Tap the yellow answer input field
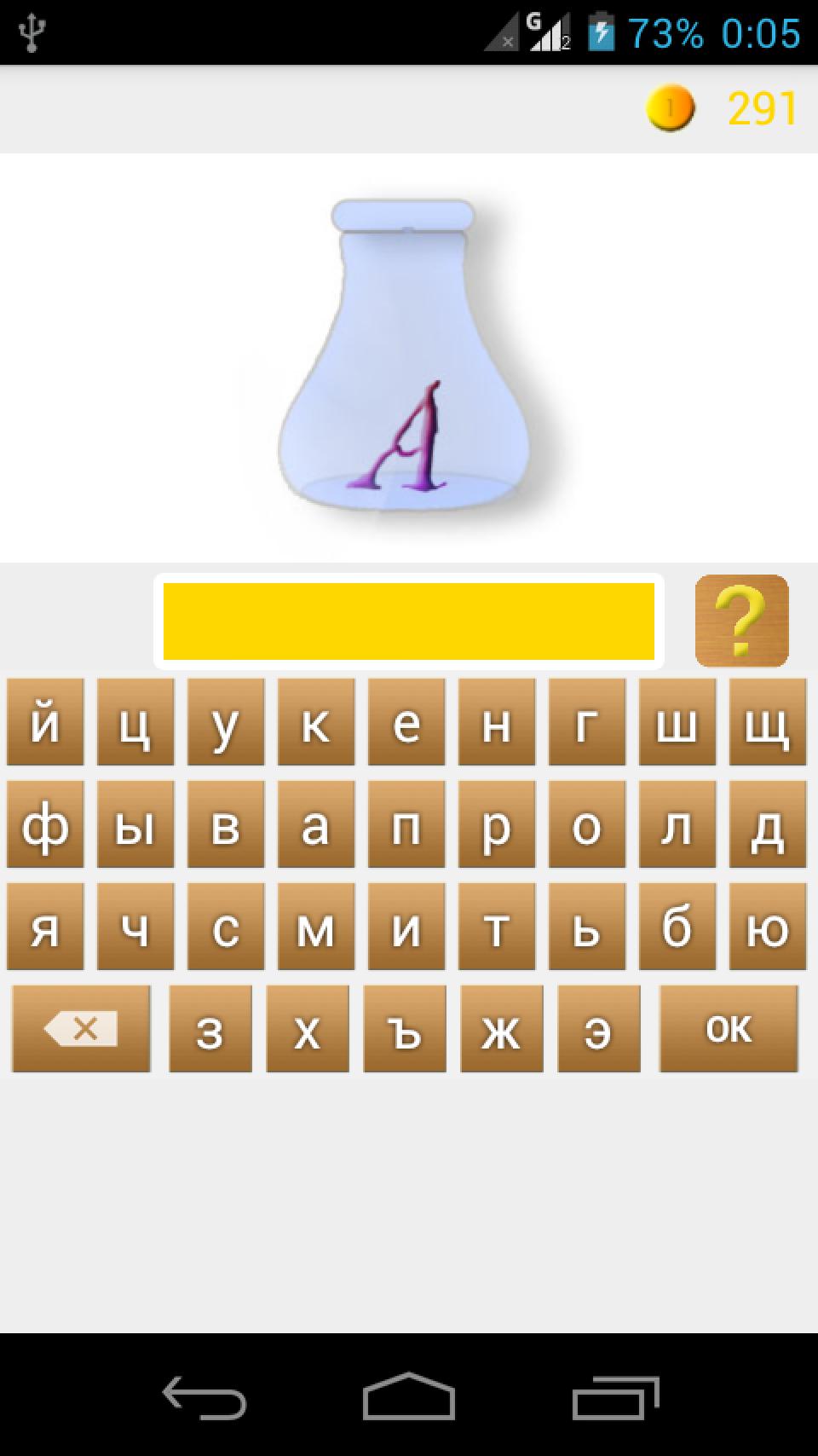This screenshot has height=1456, width=818. point(407,621)
